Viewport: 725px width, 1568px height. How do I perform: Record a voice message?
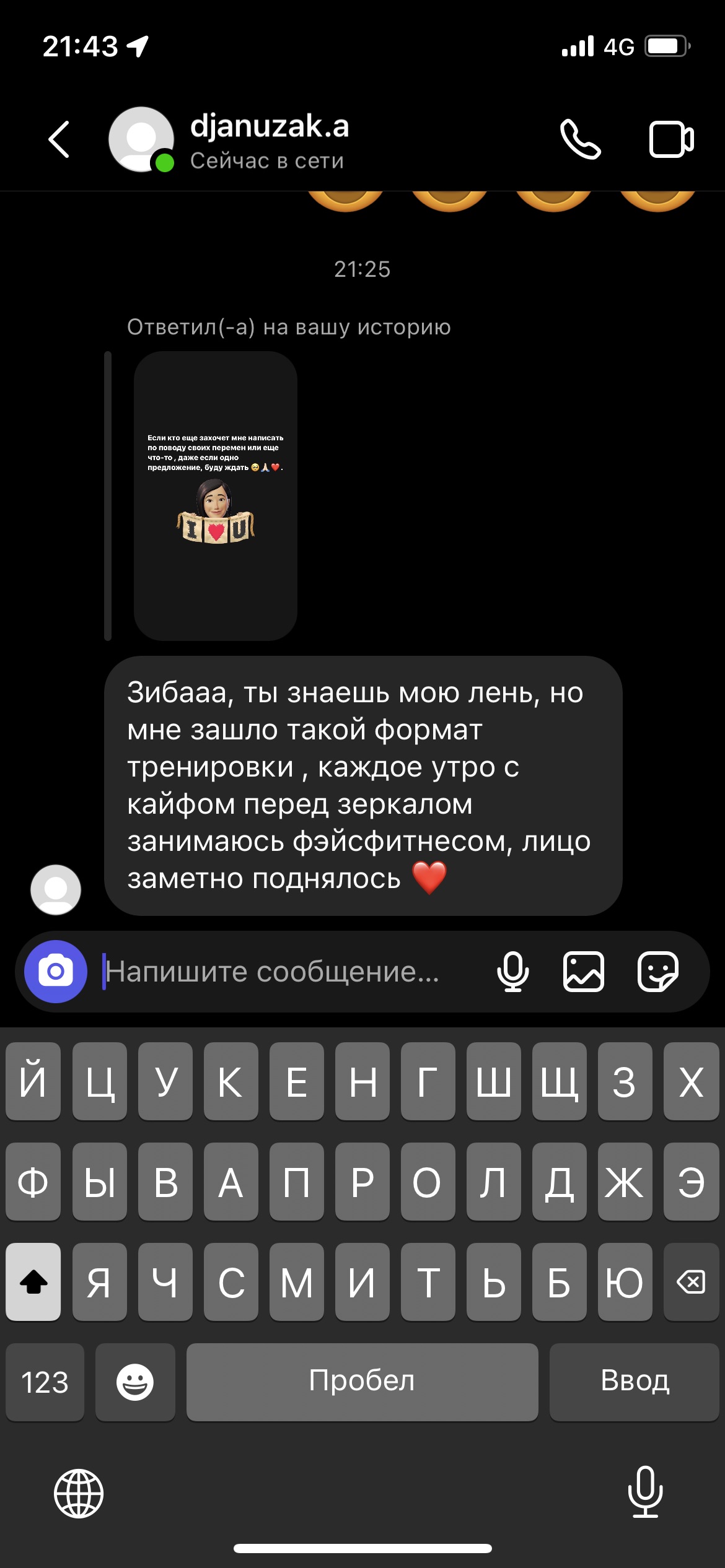click(512, 971)
